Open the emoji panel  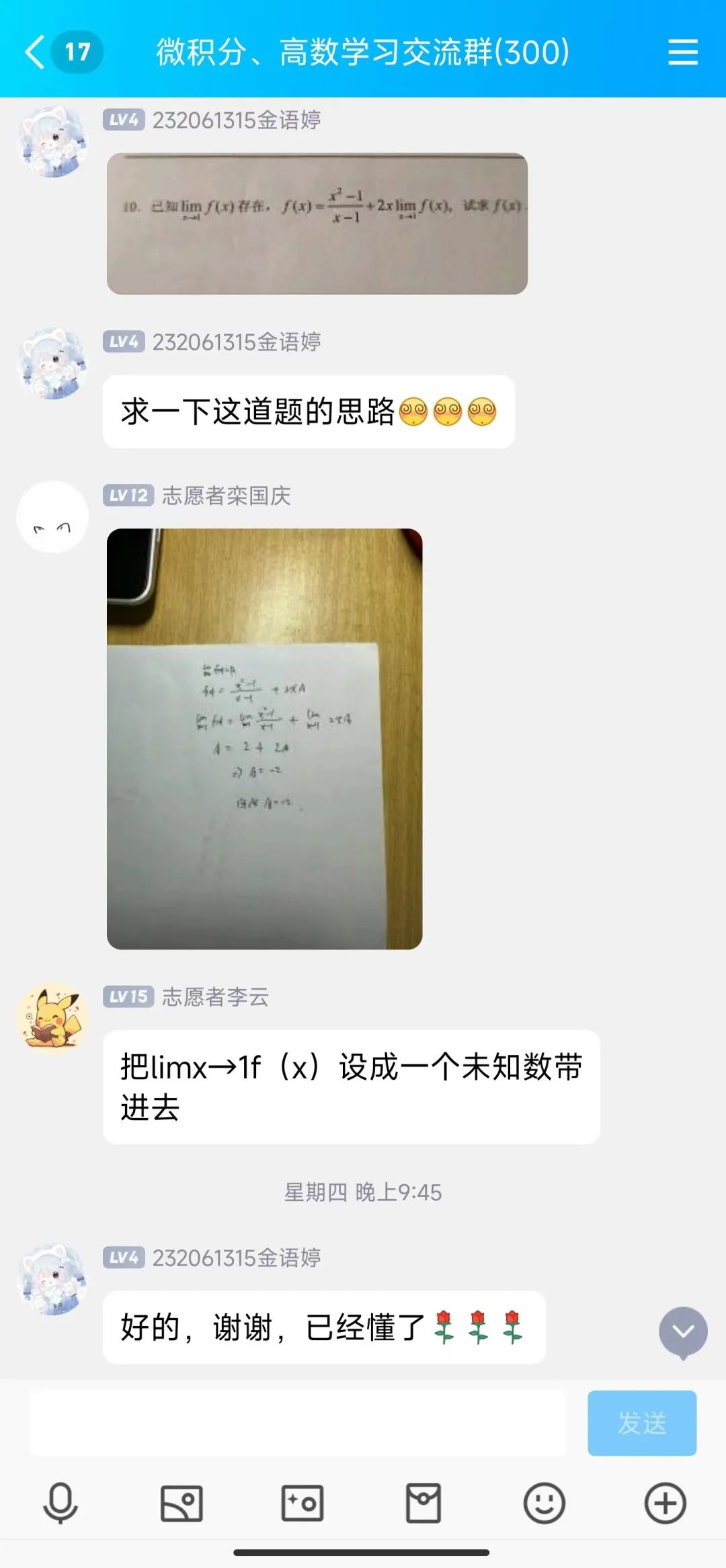[544, 1503]
